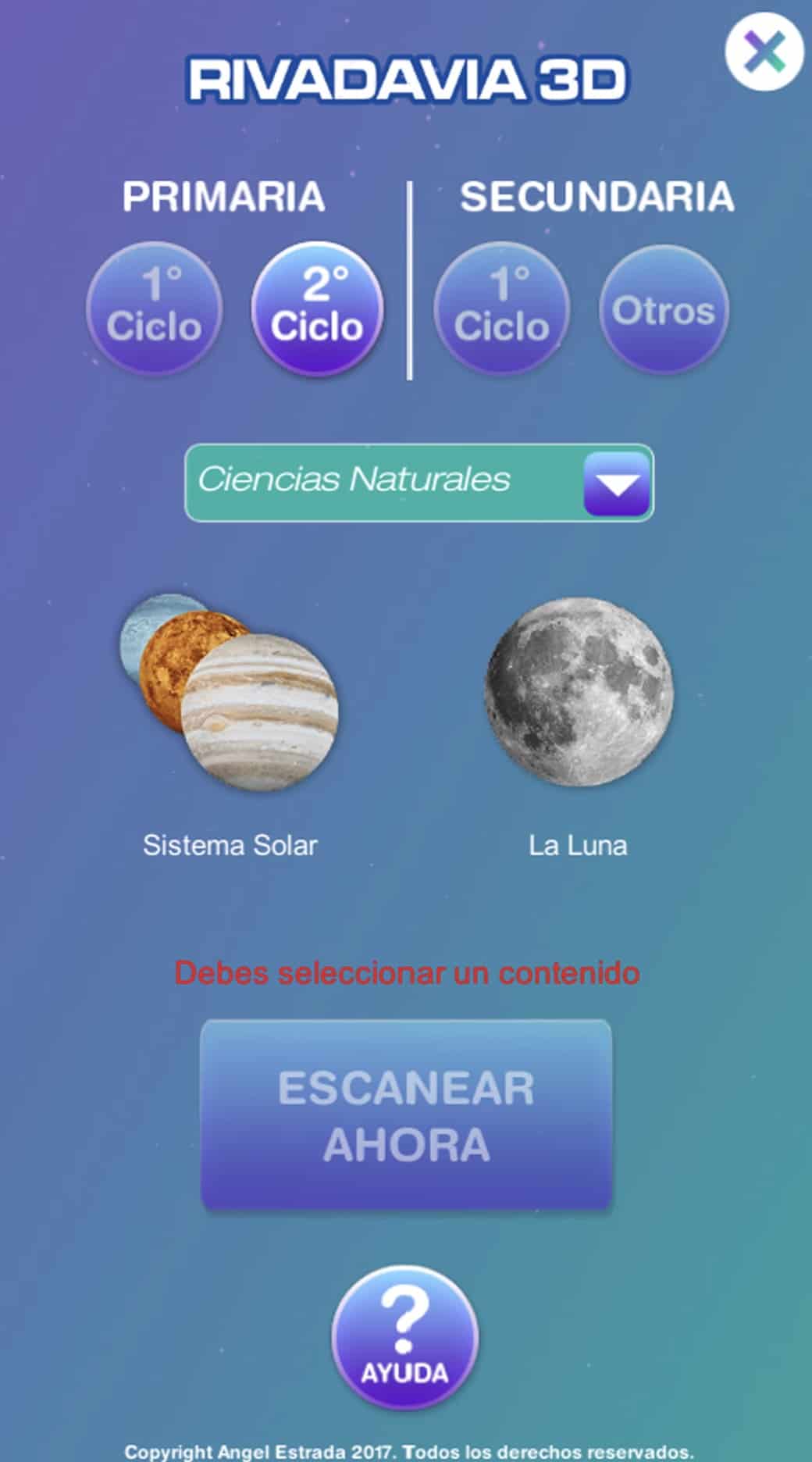Choose the La Luna content

(x=578, y=691)
